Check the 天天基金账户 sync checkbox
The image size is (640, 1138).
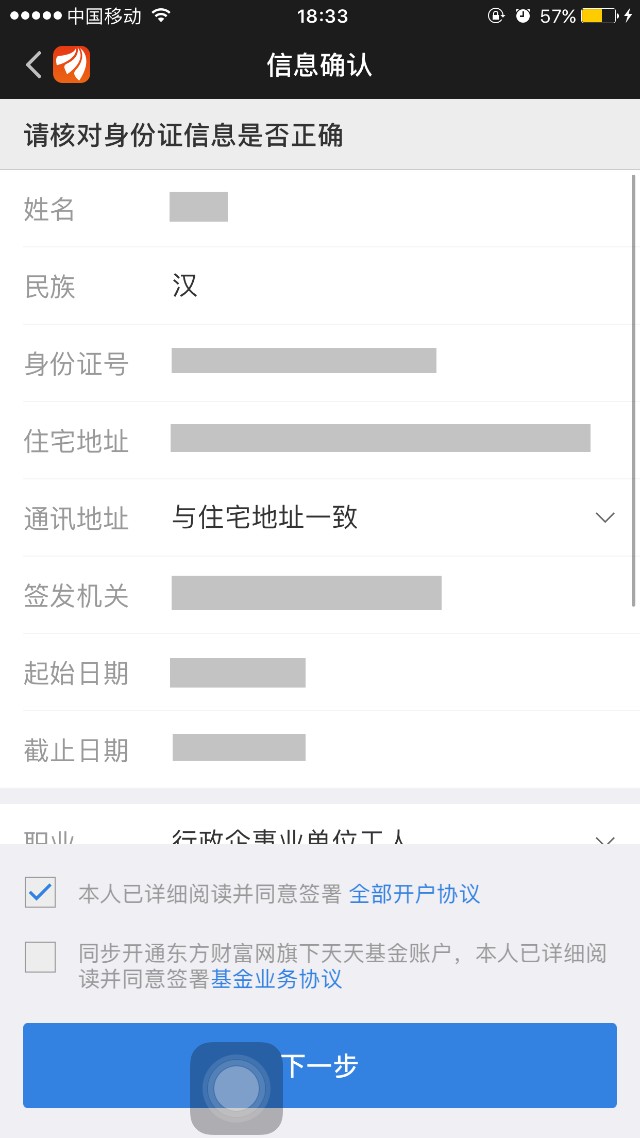tap(40, 957)
